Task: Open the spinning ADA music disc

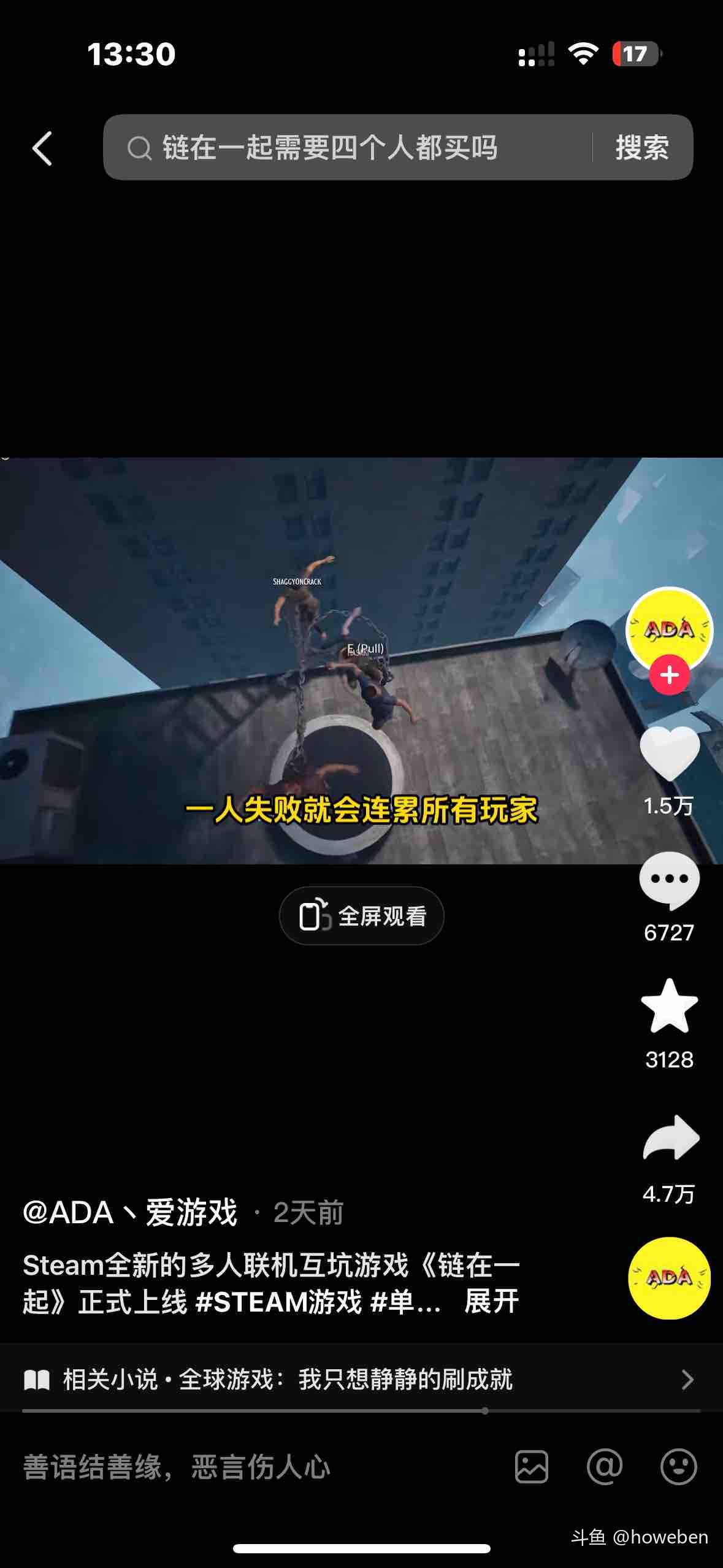Action: 669,1278
